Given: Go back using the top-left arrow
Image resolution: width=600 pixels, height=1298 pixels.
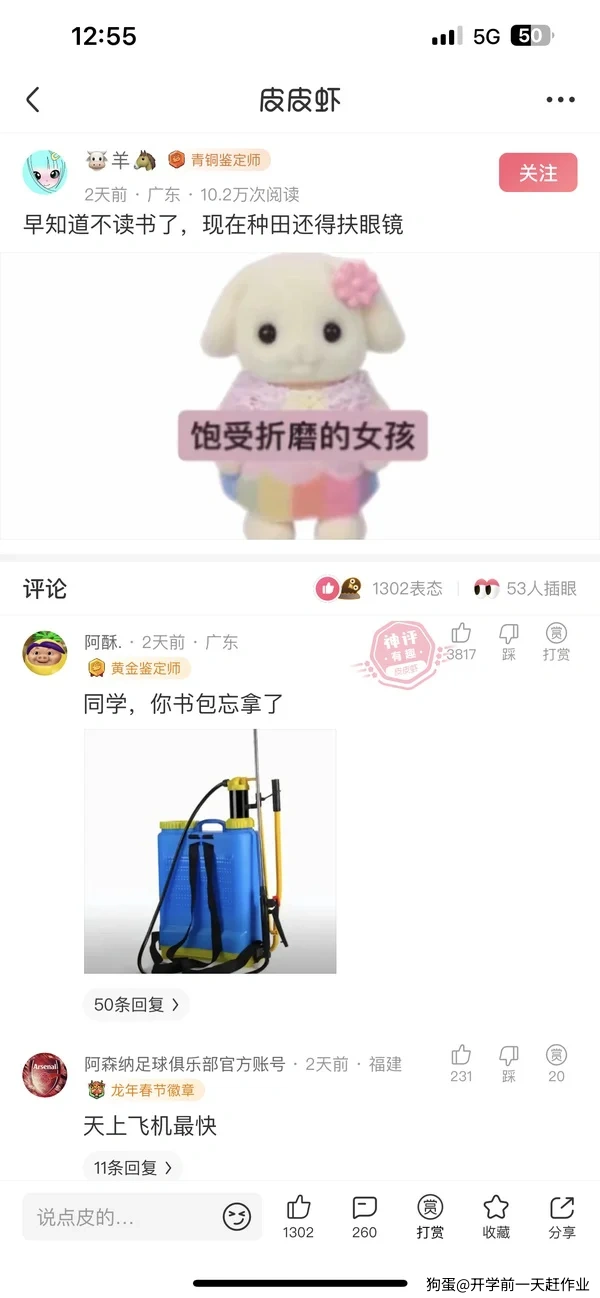Looking at the screenshot, I should click(x=33, y=99).
